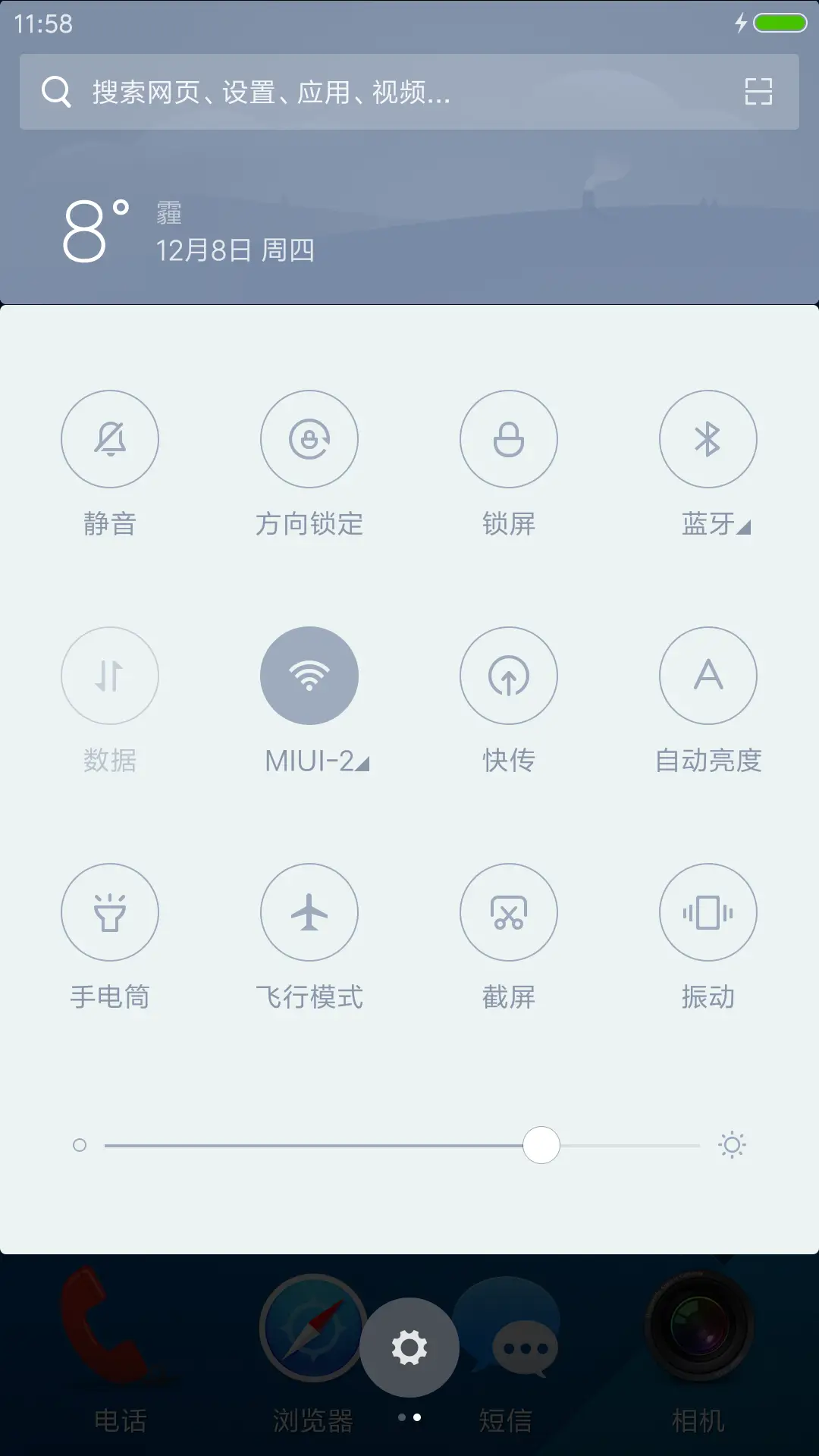Toggle 方向锁定 orientation lock
Viewport: 819px width, 1456px height.
click(x=309, y=439)
